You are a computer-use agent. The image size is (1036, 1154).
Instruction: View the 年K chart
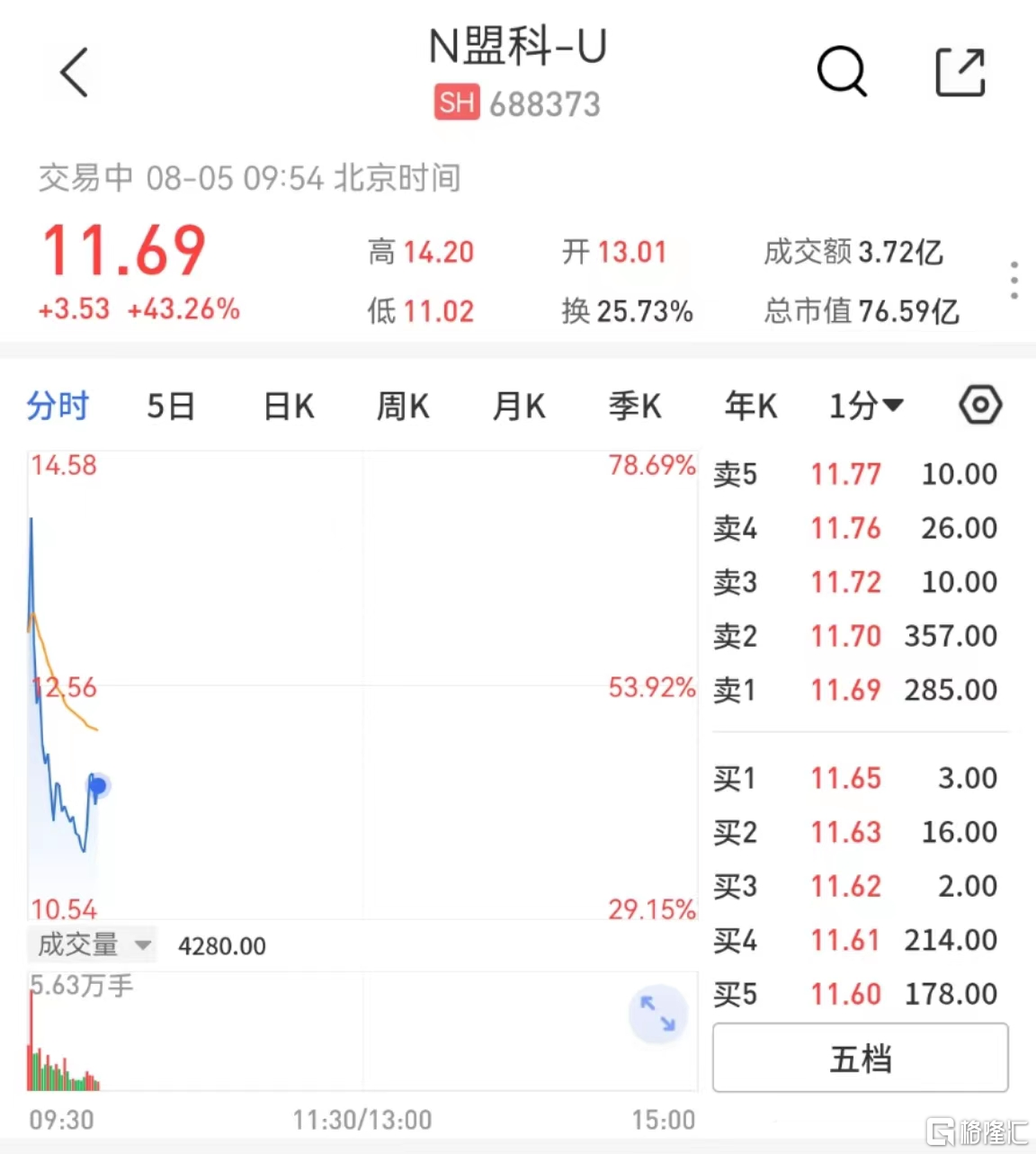[751, 407]
